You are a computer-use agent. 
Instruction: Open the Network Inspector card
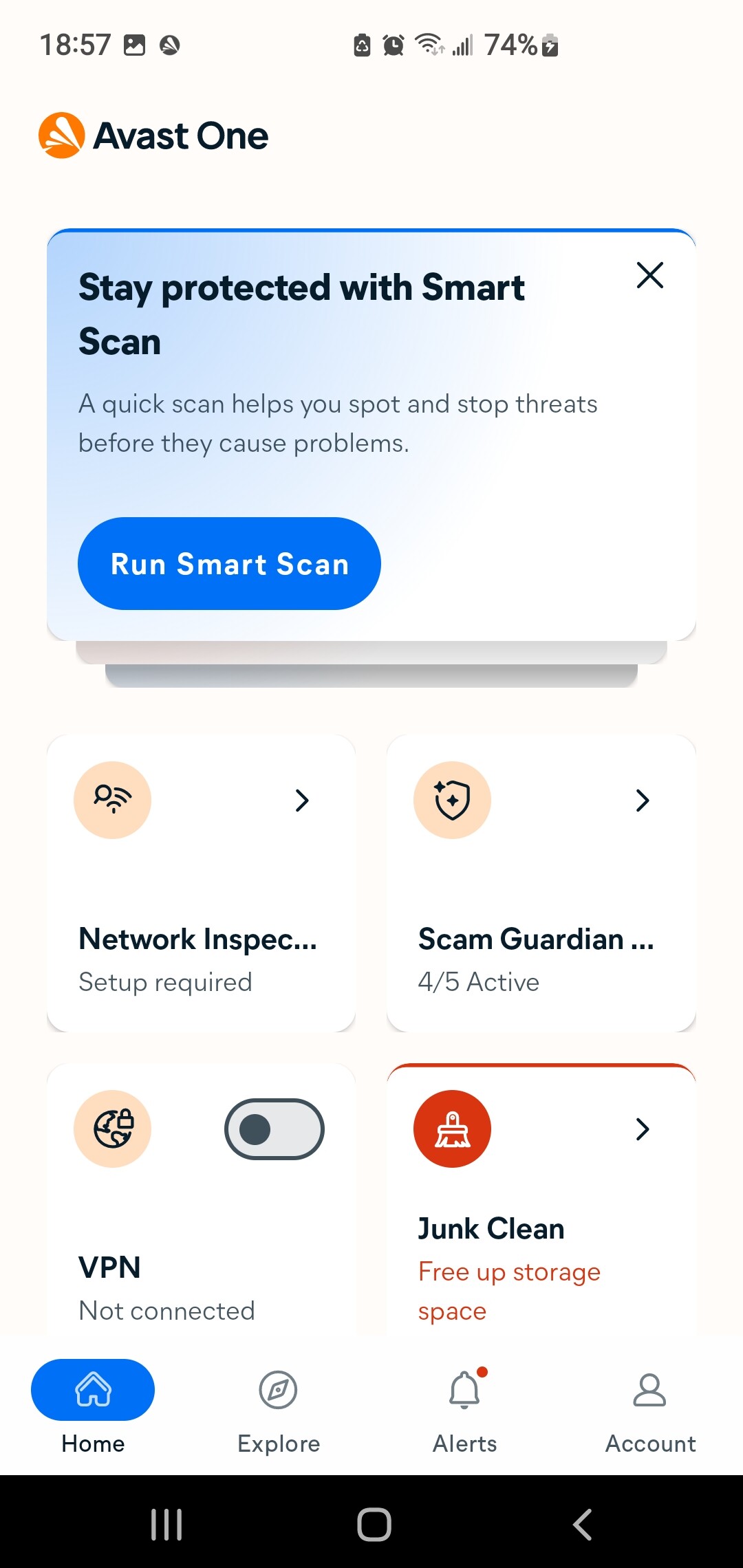(201, 883)
